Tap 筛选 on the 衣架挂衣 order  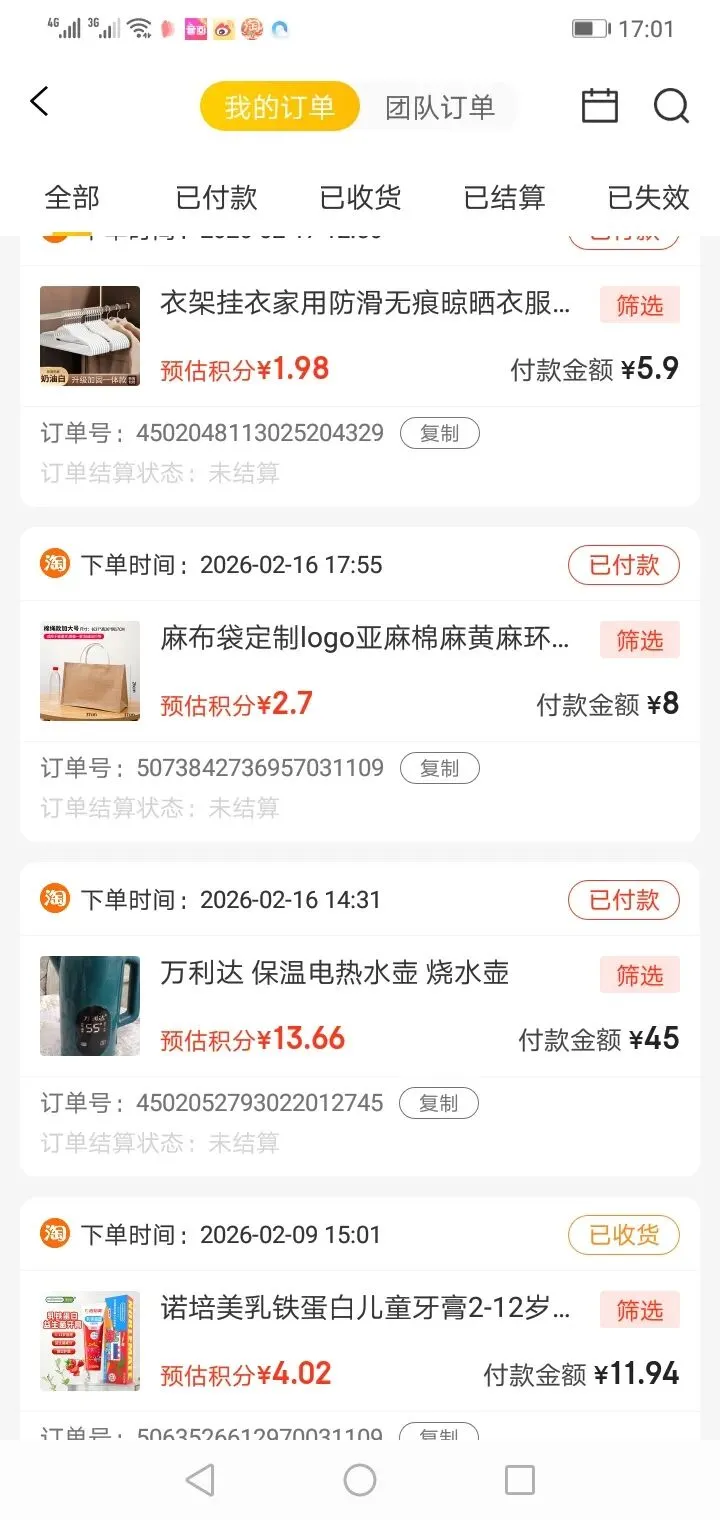click(639, 305)
